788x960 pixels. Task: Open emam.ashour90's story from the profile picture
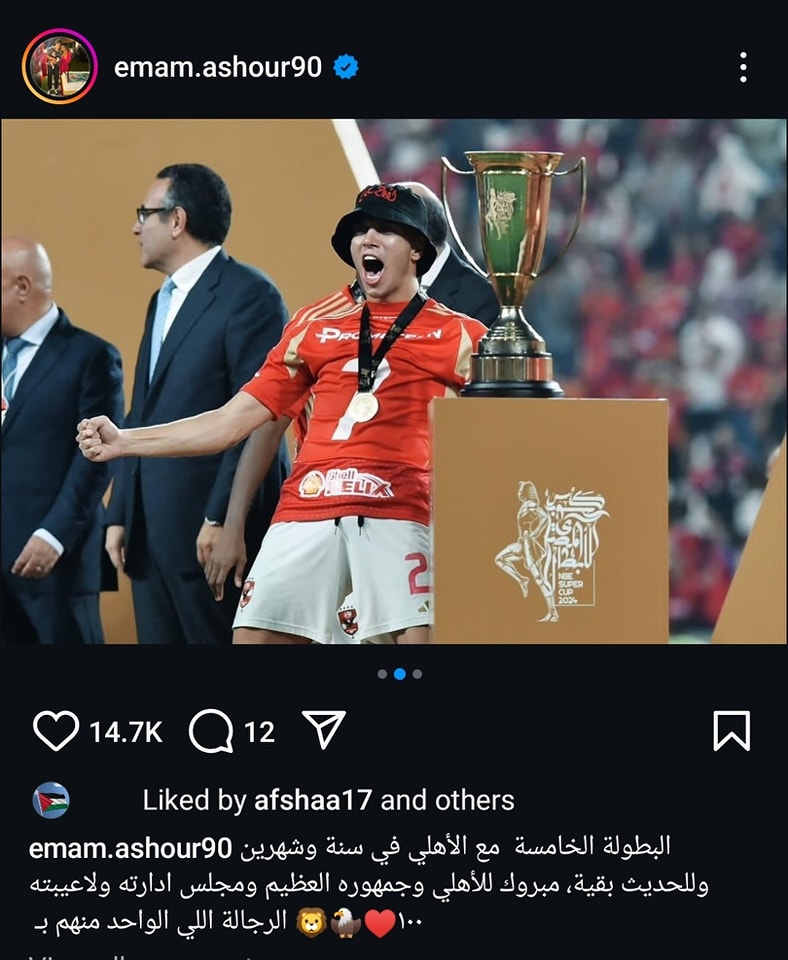click(x=59, y=67)
